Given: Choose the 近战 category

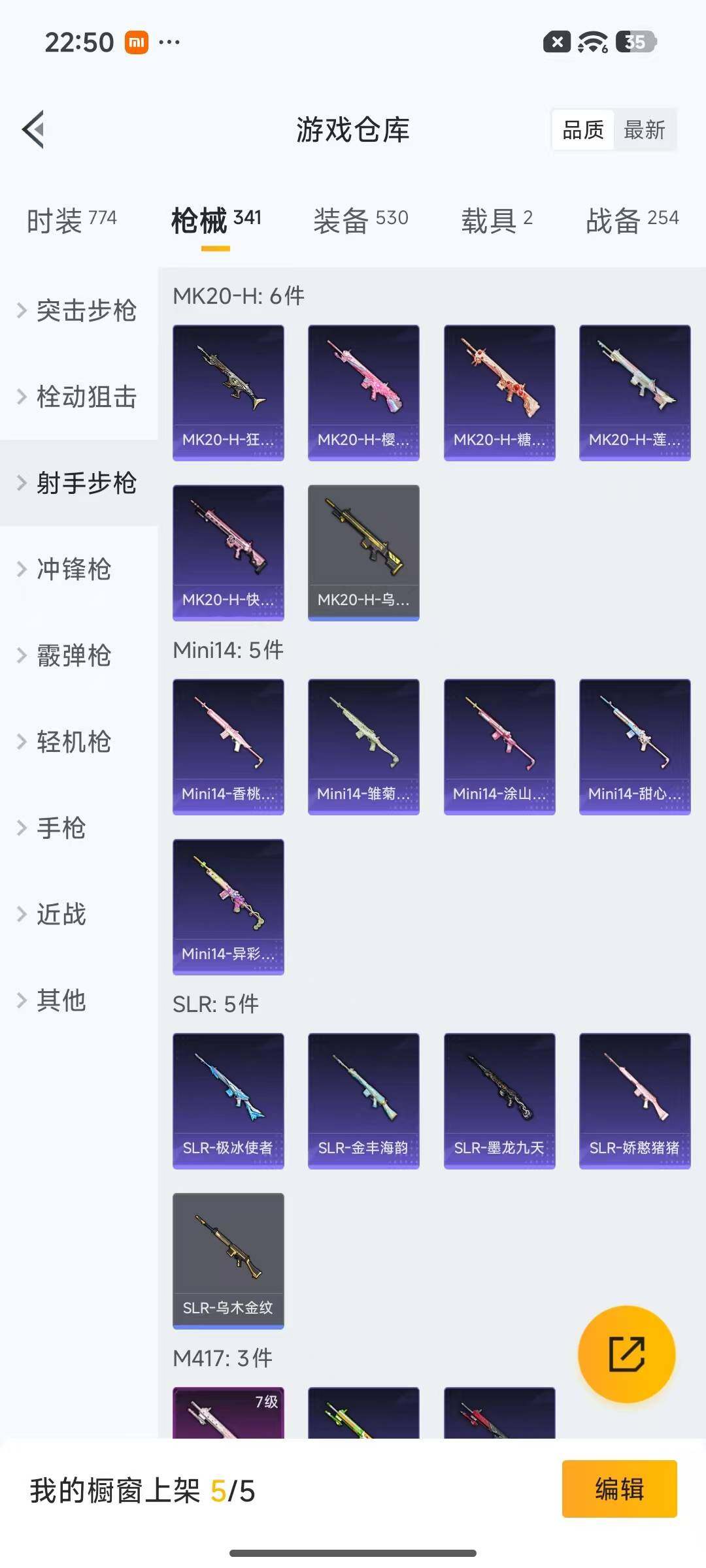Looking at the screenshot, I should tap(61, 914).
